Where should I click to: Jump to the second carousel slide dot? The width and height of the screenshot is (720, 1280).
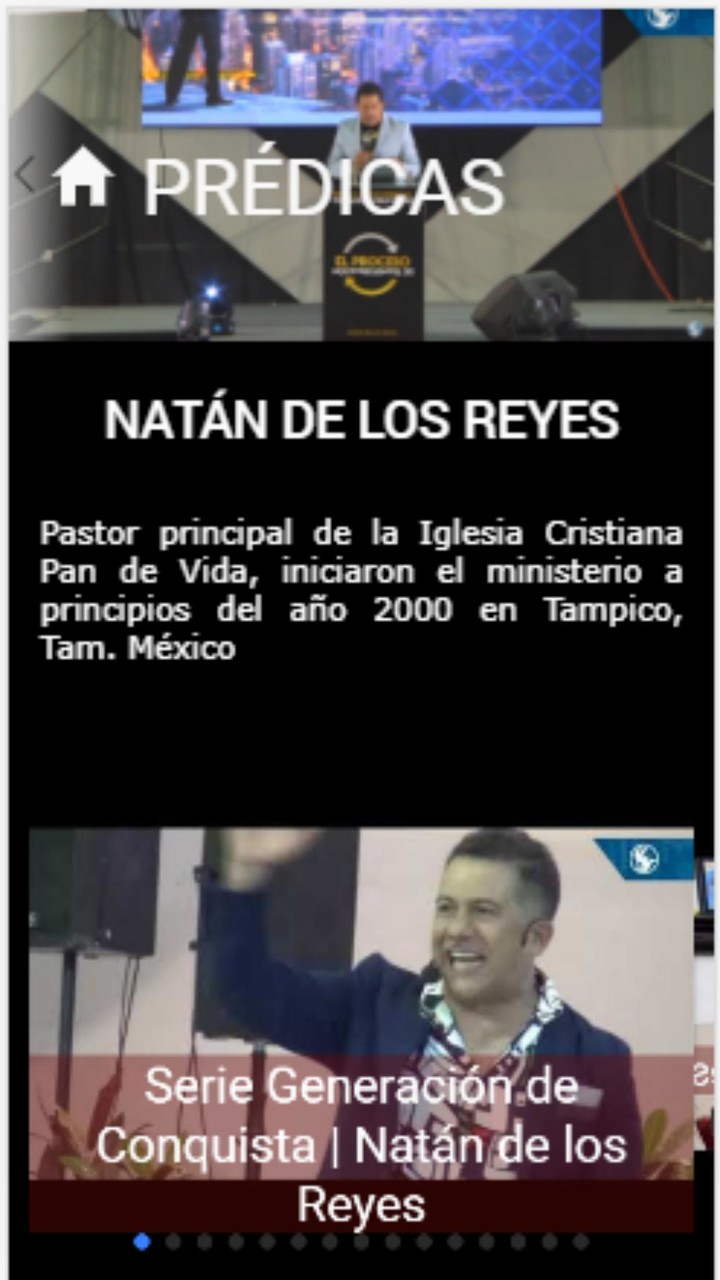click(174, 1243)
